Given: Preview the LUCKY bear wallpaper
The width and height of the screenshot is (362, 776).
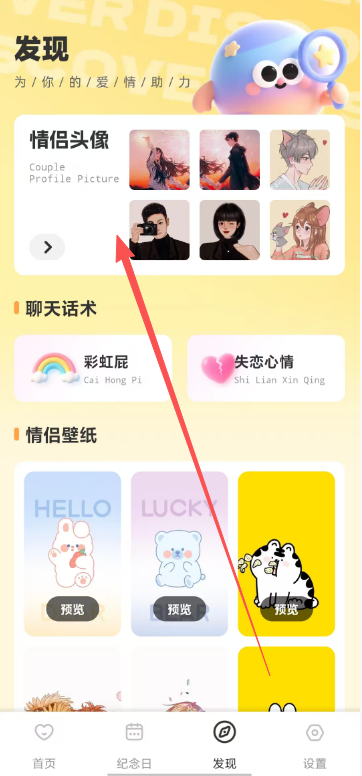Looking at the screenshot, I should (x=179, y=609).
